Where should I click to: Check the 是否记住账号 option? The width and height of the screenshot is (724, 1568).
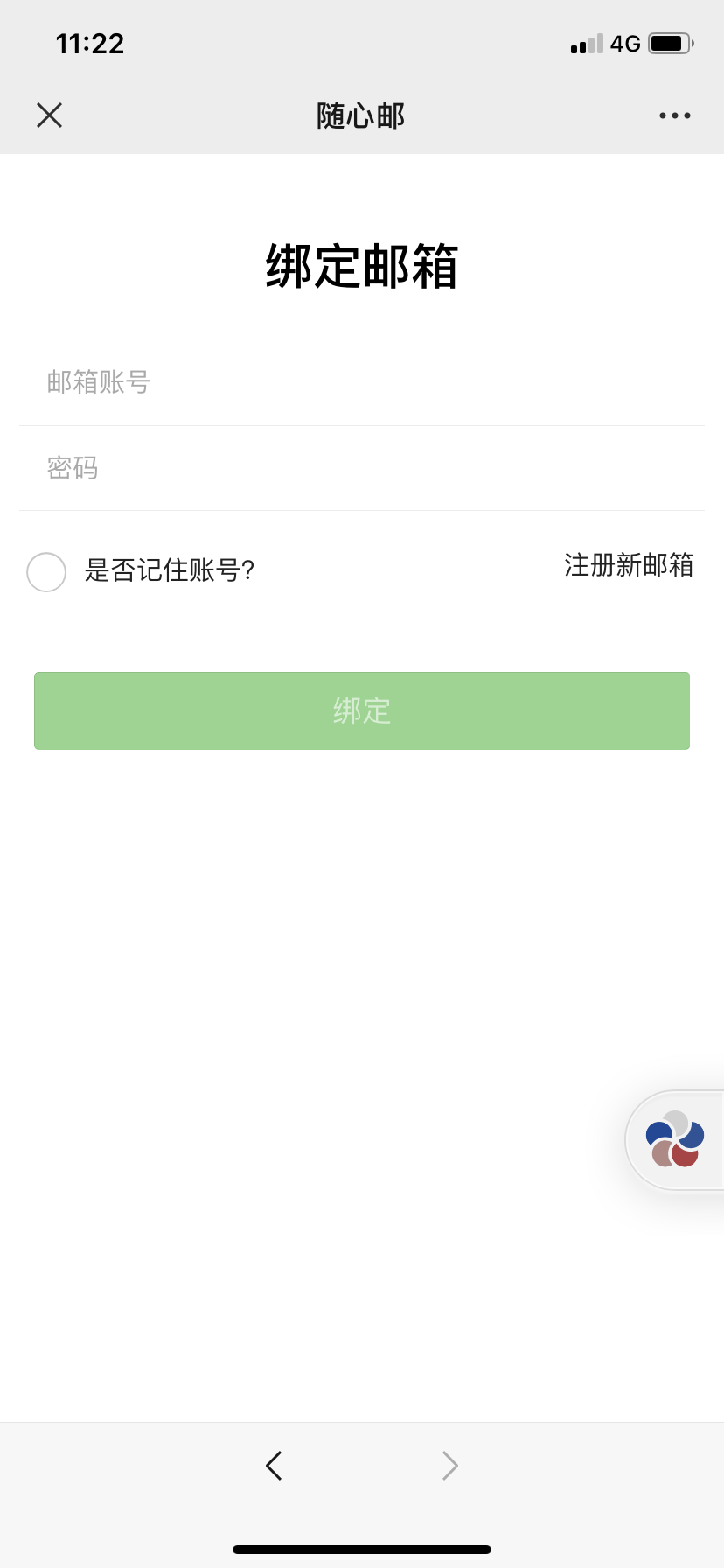[x=46, y=572]
